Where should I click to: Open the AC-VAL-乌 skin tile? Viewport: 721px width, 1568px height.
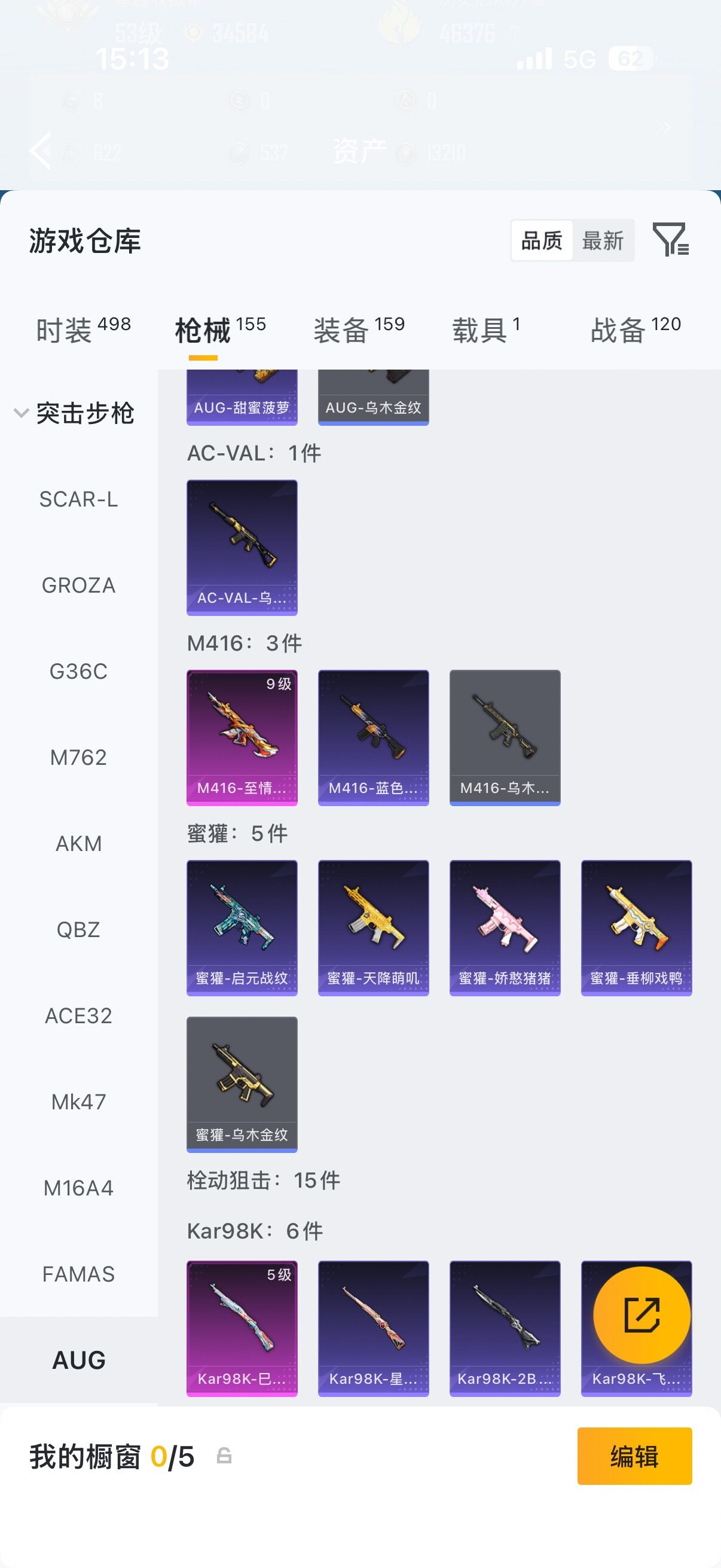click(242, 548)
